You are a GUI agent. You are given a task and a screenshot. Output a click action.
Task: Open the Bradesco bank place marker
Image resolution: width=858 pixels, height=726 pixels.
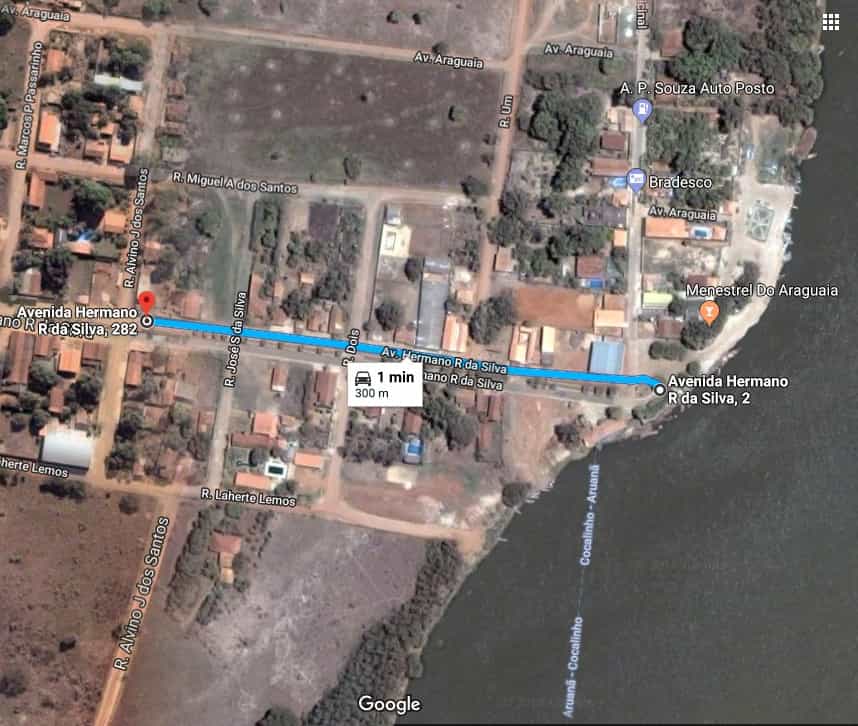[635, 180]
